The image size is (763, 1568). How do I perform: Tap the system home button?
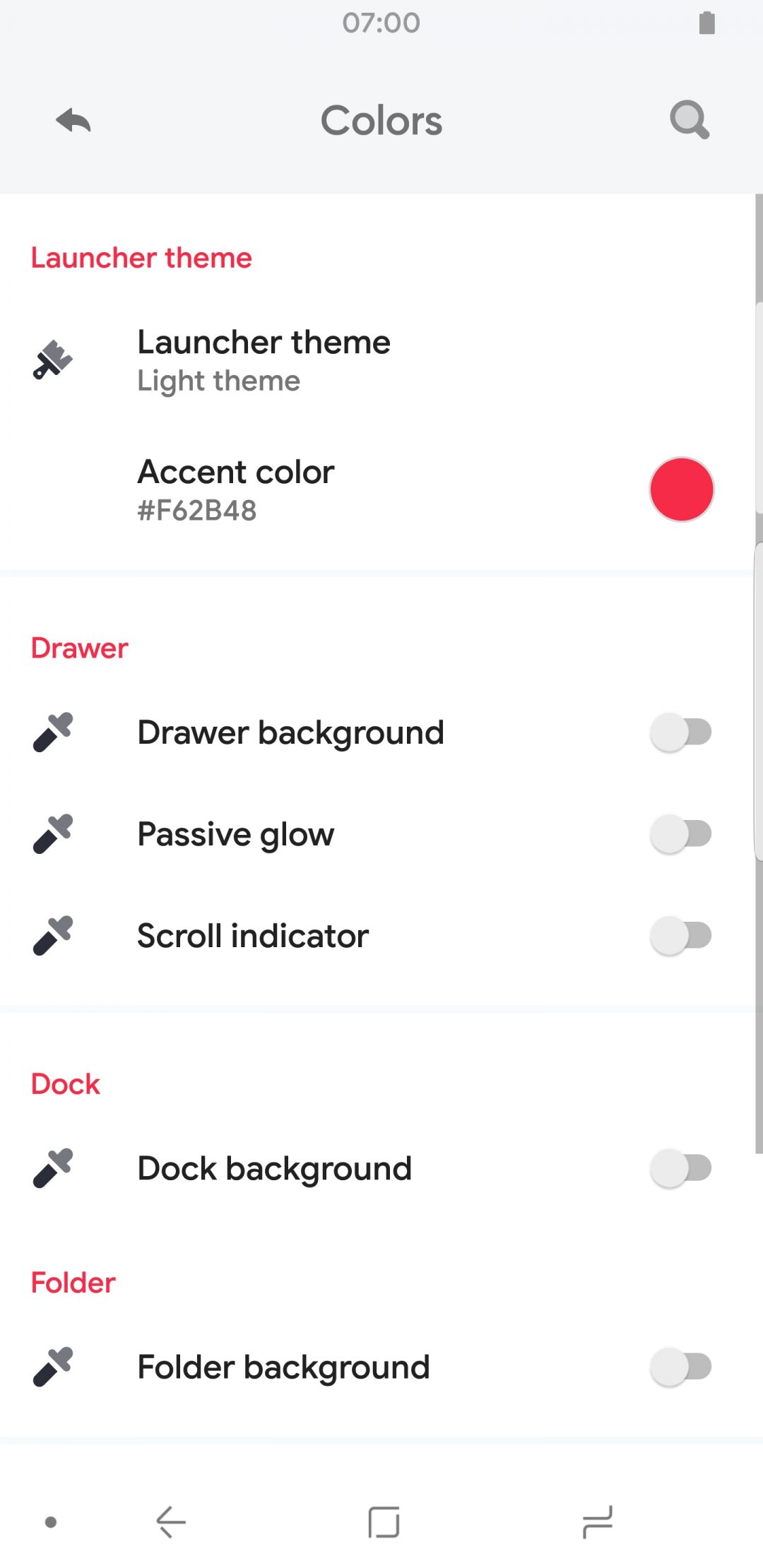click(384, 1522)
